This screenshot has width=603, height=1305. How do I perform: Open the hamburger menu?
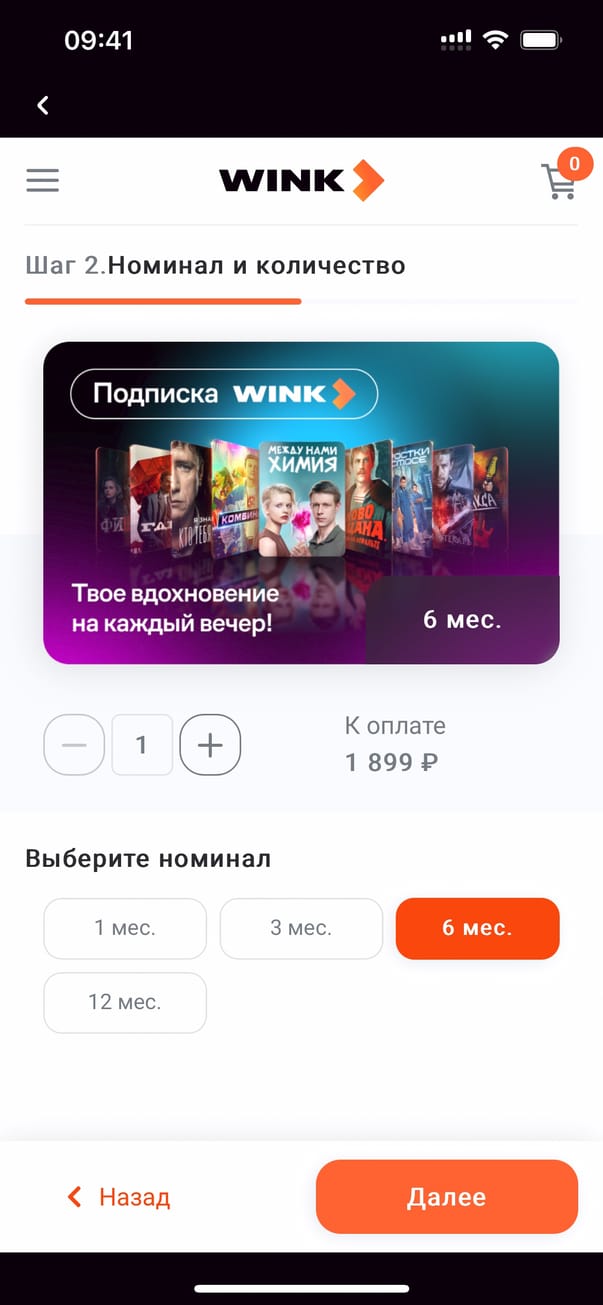click(43, 180)
